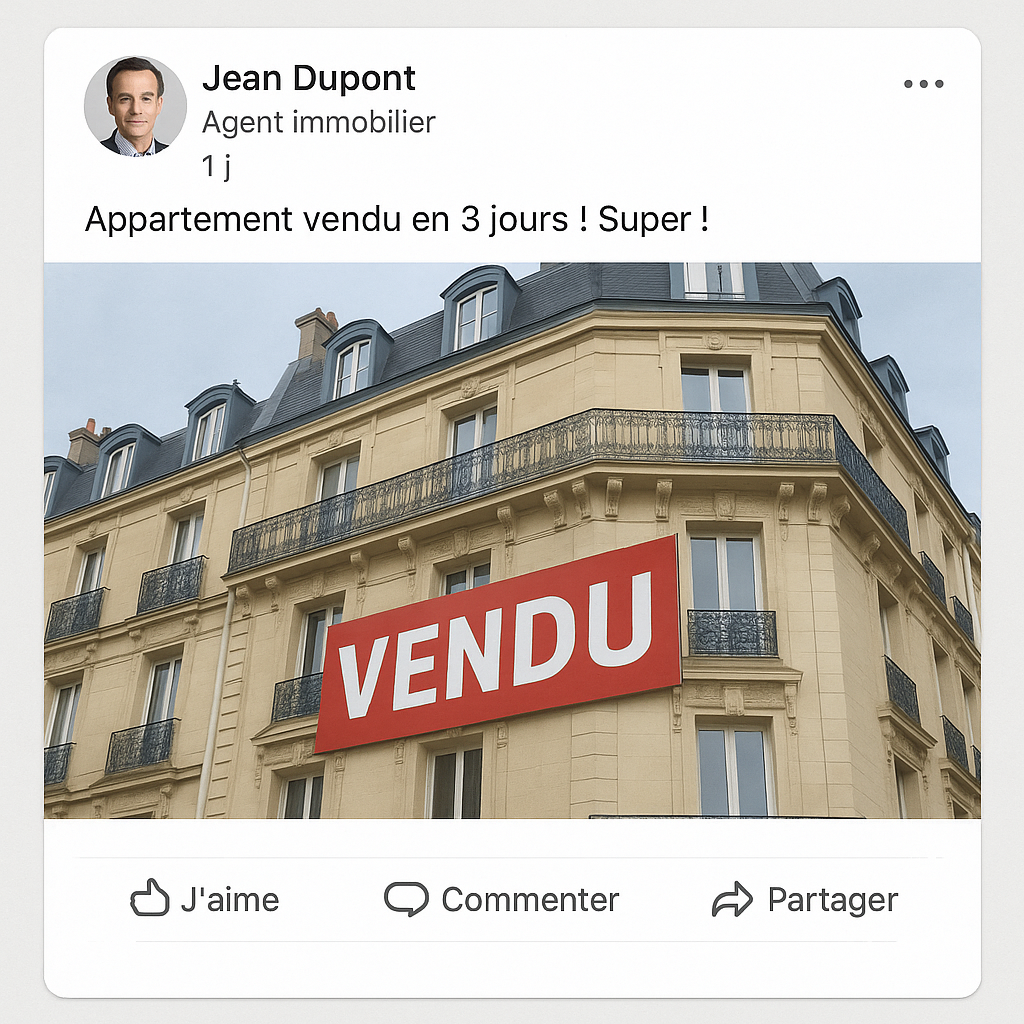Open the name Jean Dupont

[x=308, y=78]
